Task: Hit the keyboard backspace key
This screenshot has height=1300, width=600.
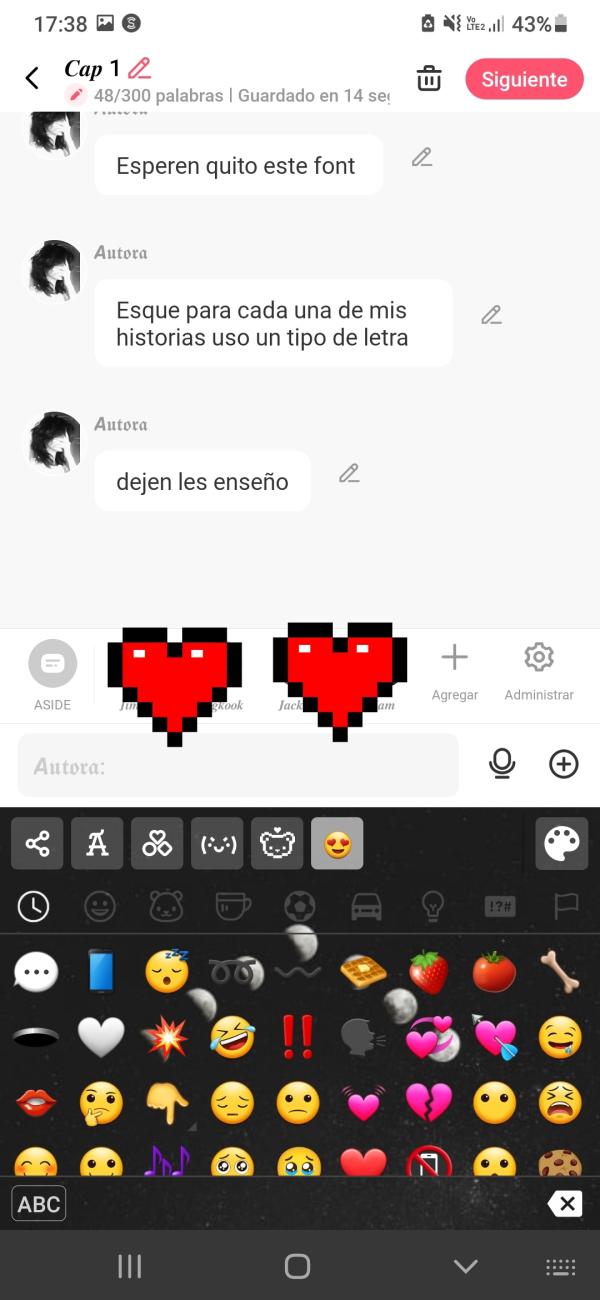Action: click(x=564, y=1204)
